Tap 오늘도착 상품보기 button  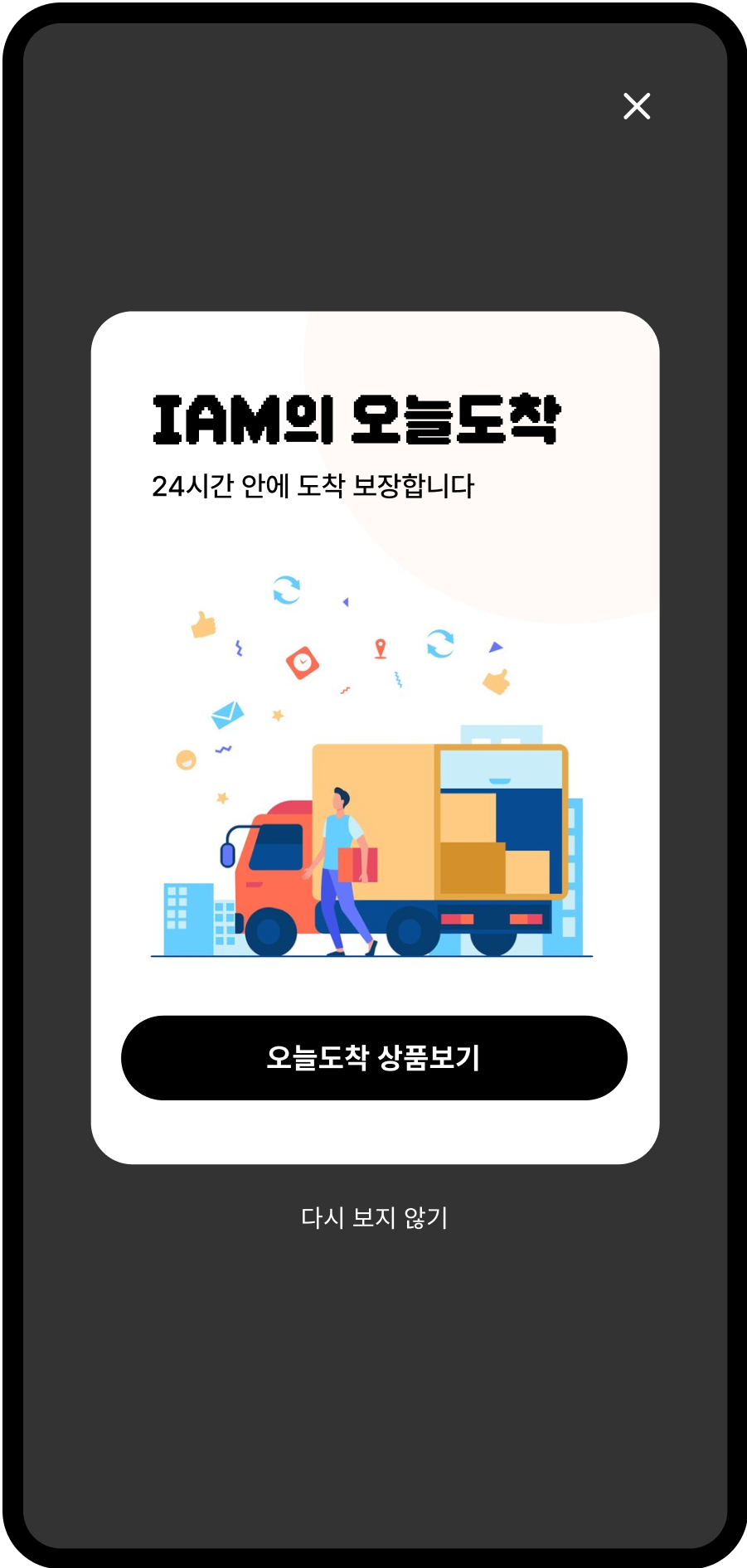pyautogui.click(x=374, y=1057)
